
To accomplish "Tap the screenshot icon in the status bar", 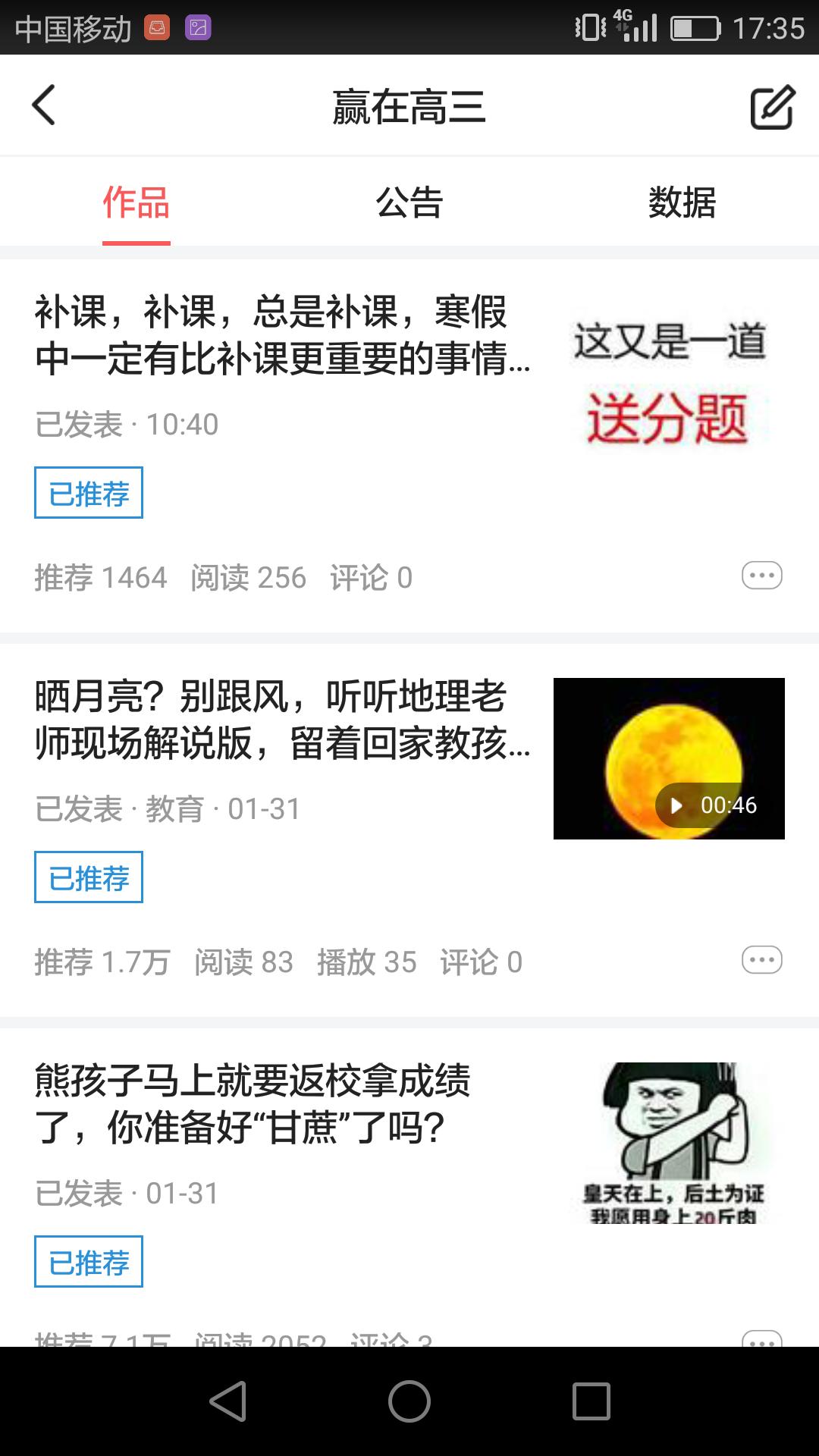I will click(x=197, y=28).
